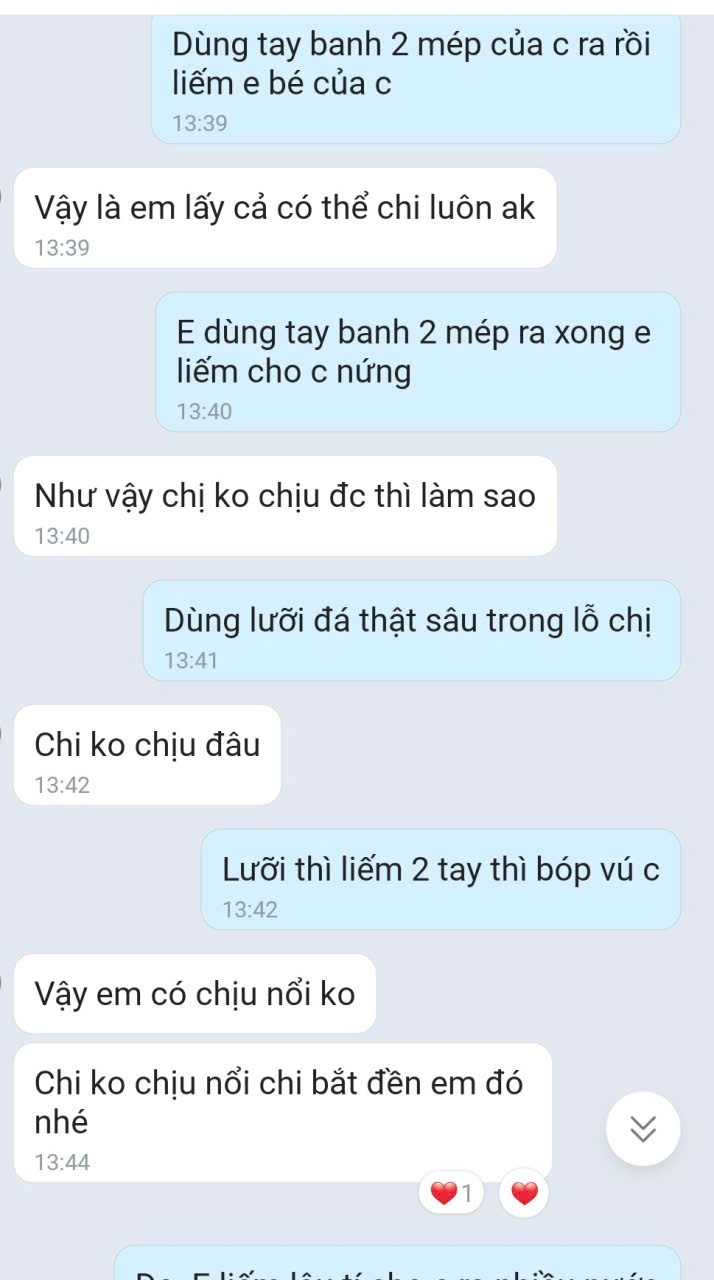View the heart reaction count
The width and height of the screenshot is (714, 1280).
[x=454, y=1192]
